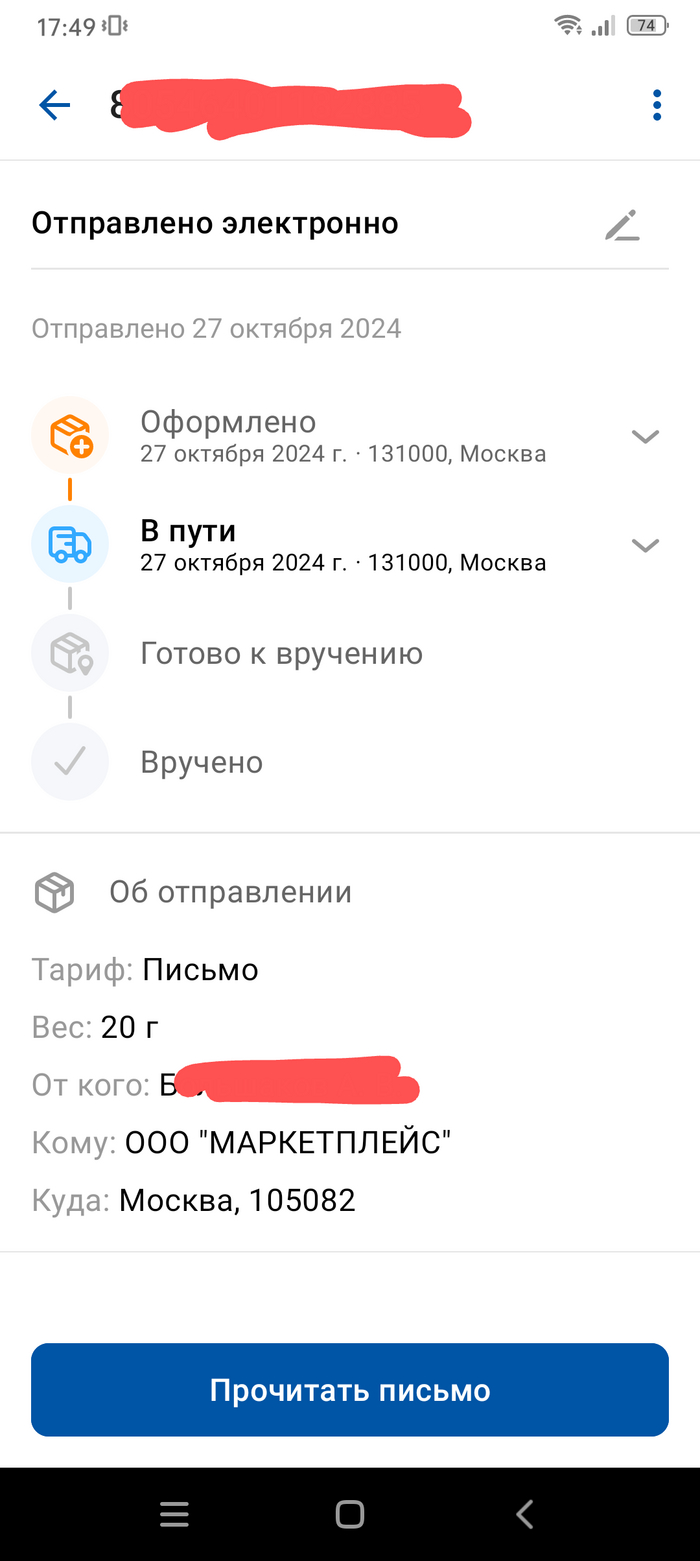Go to the system home screen
Screen dimensions: 700x1561
click(350, 1514)
